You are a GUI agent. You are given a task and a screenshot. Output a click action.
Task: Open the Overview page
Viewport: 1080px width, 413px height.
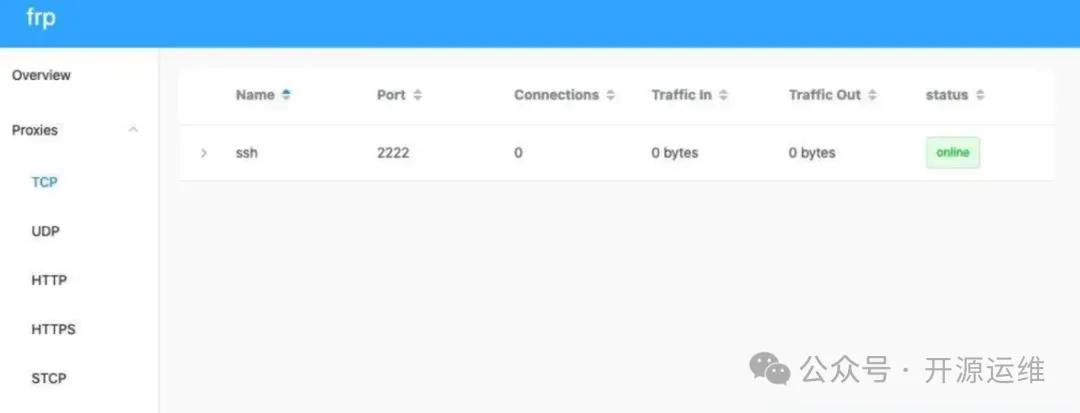41,75
